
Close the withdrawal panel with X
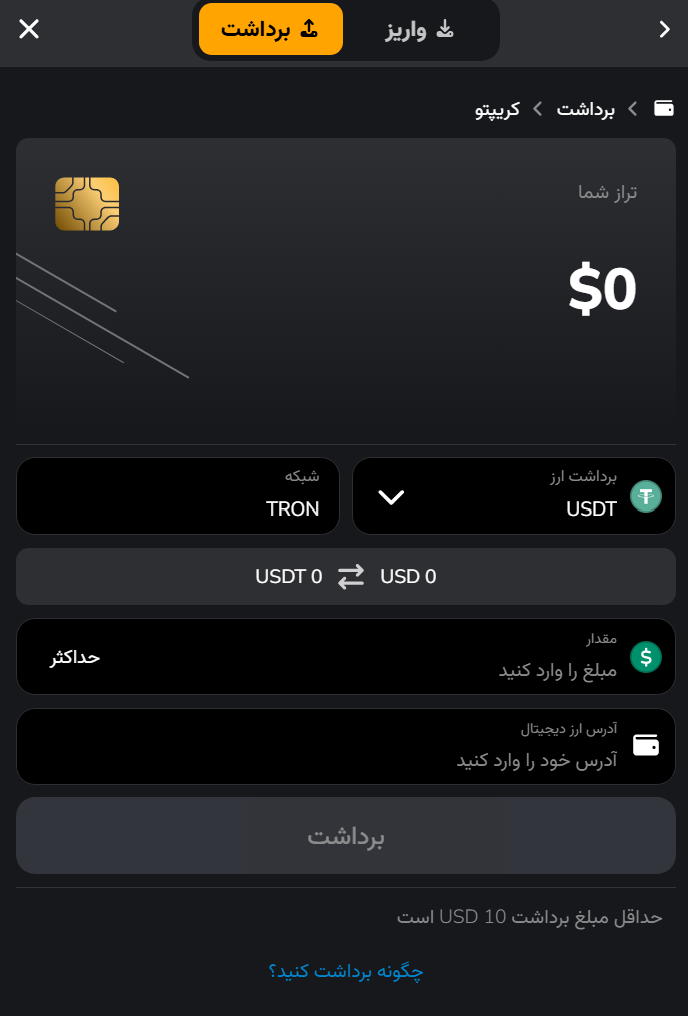29,30
